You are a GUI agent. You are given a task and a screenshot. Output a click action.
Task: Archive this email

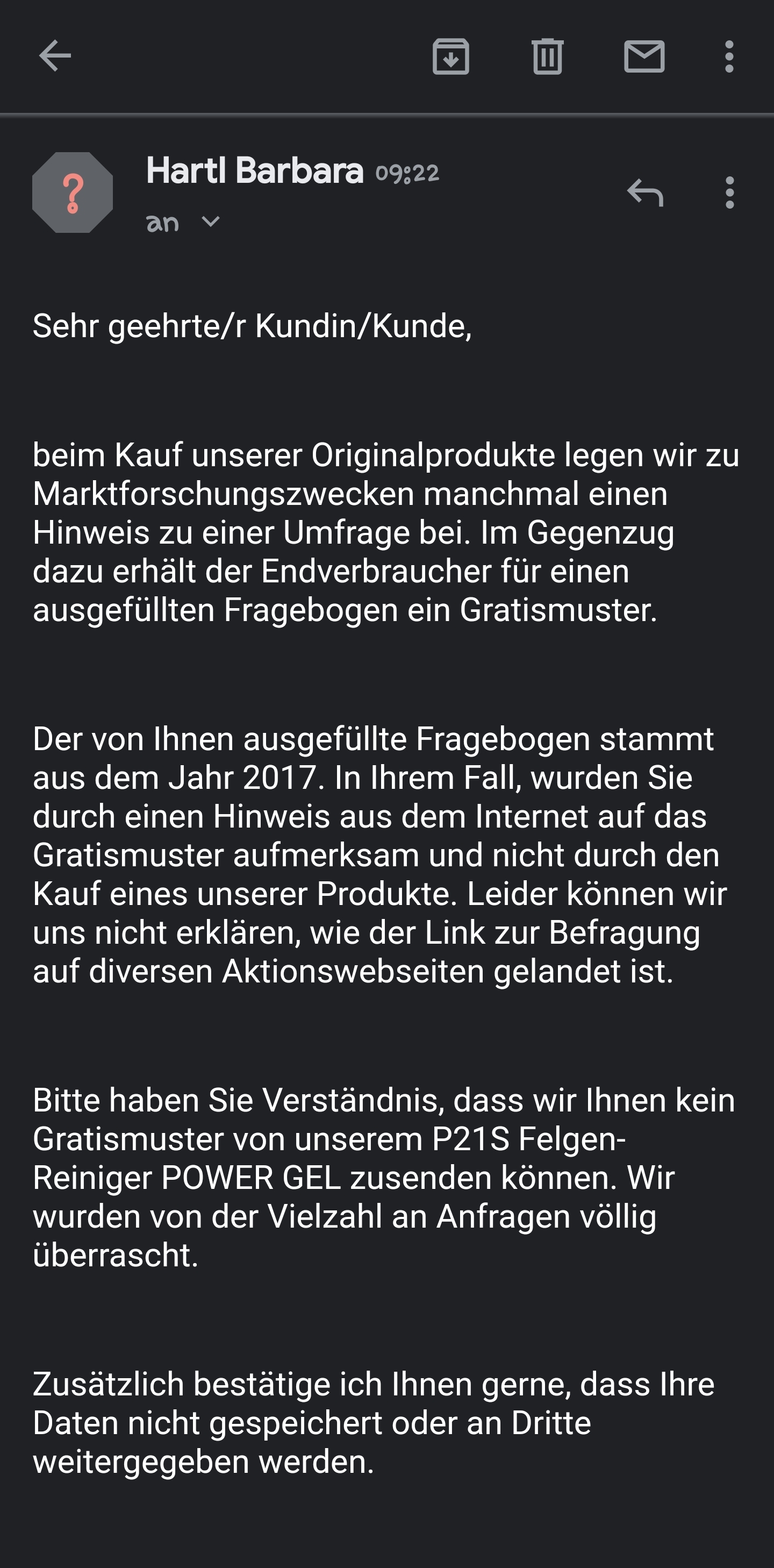pyautogui.click(x=450, y=56)
